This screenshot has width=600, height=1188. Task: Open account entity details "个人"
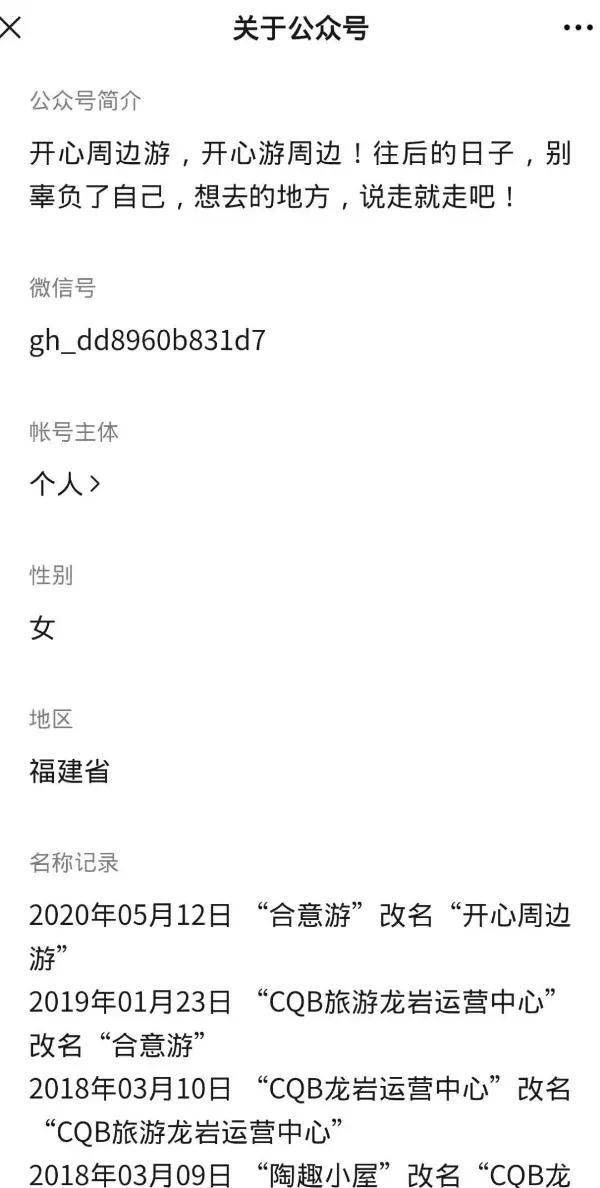coord(65,485)
